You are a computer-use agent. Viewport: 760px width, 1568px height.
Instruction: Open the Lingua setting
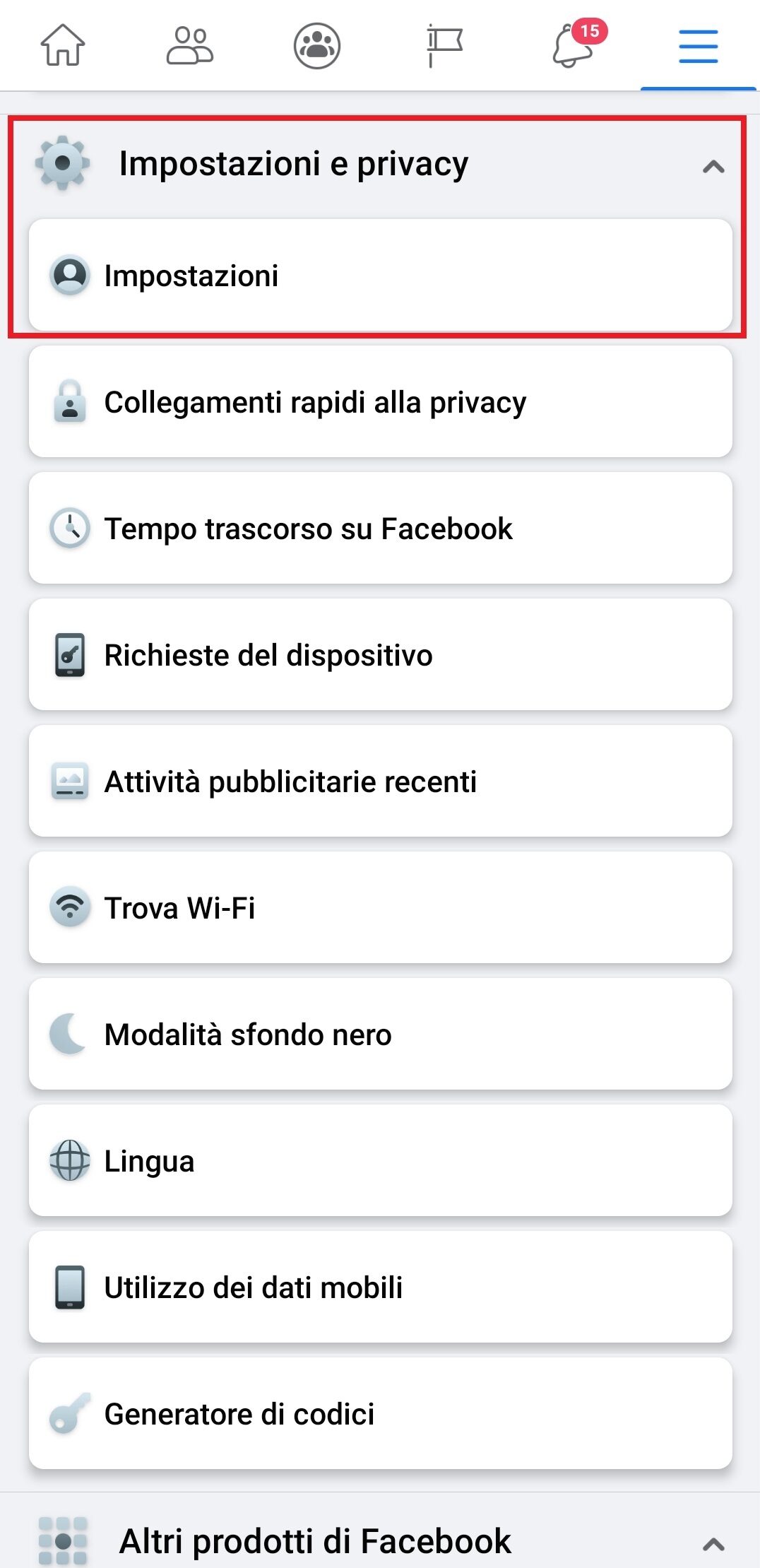pos(381,1160)
